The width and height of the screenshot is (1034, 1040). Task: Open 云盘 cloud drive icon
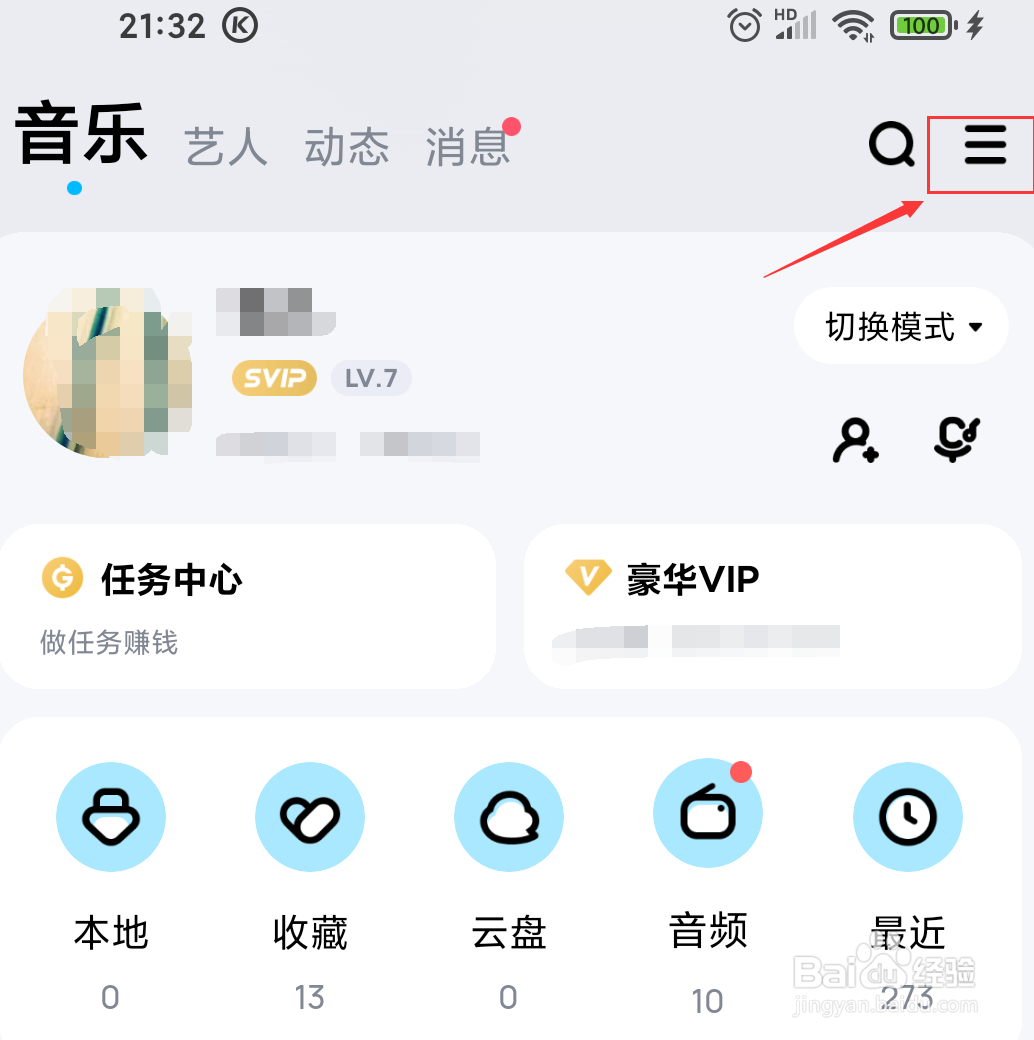tap(508, 816)
